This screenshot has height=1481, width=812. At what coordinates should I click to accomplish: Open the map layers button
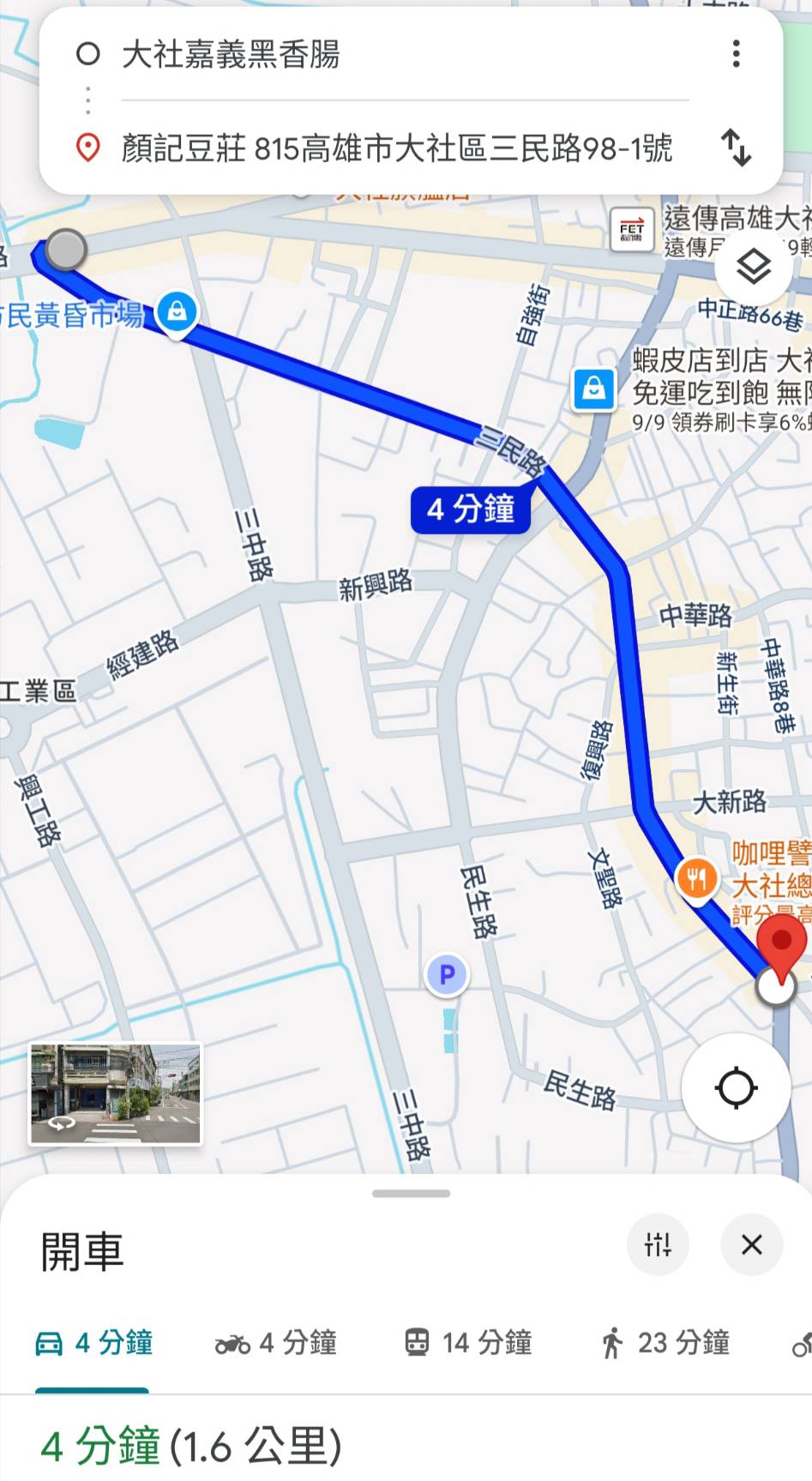pyautogui.click(x=754, y=267)
